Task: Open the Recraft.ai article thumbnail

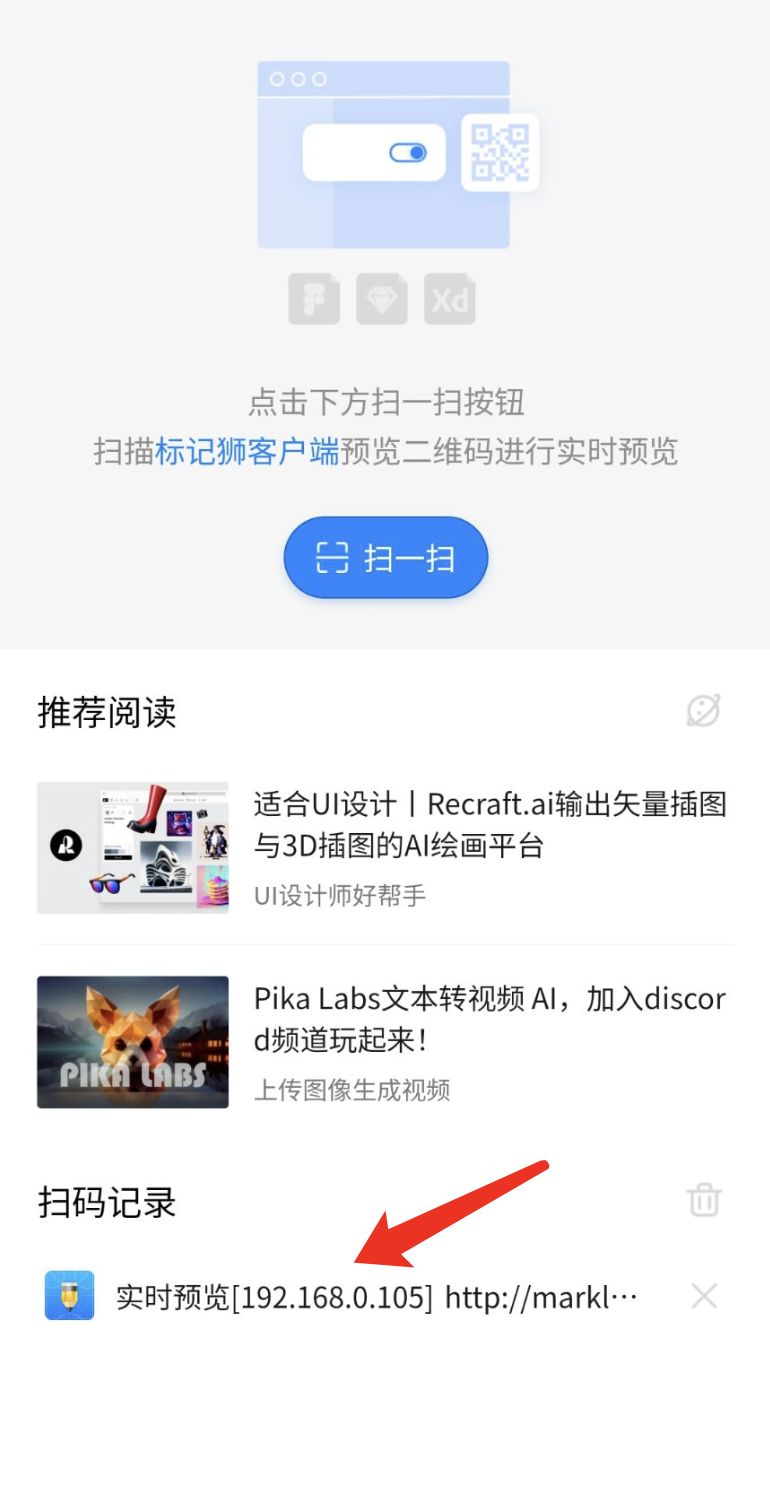Action: [132, 847]
